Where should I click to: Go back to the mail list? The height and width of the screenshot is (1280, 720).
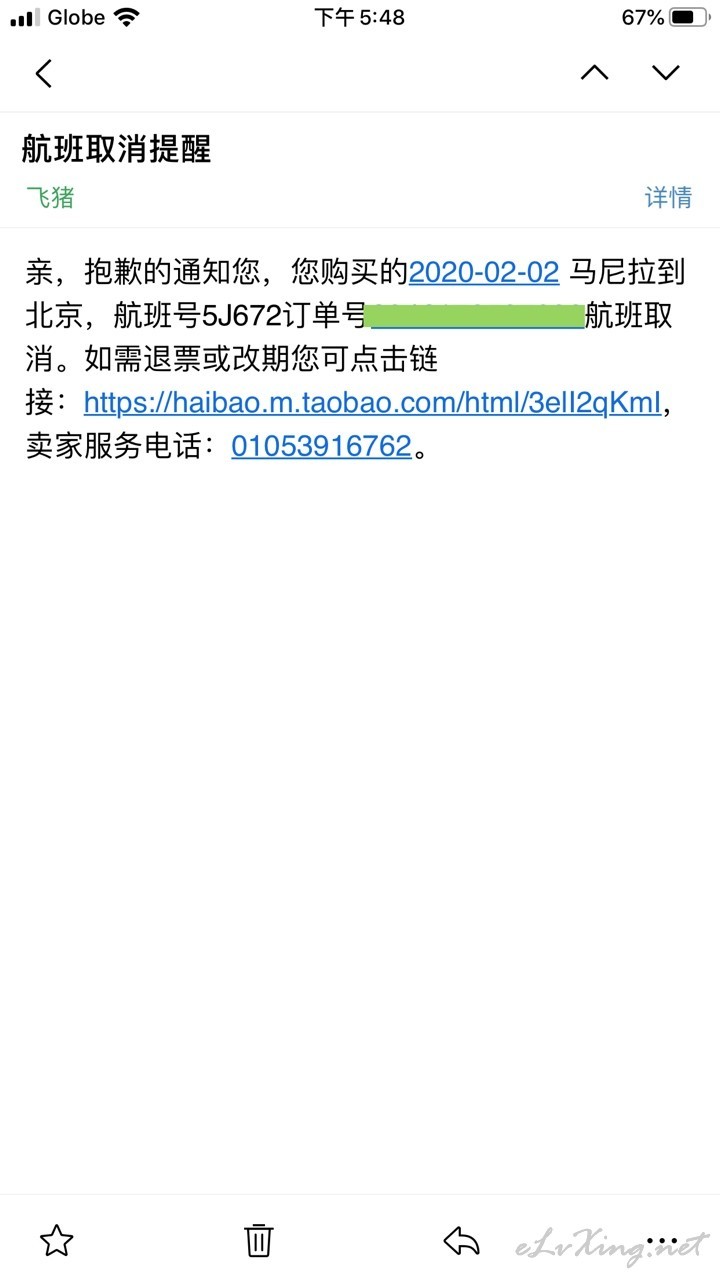tap(43, 73)
